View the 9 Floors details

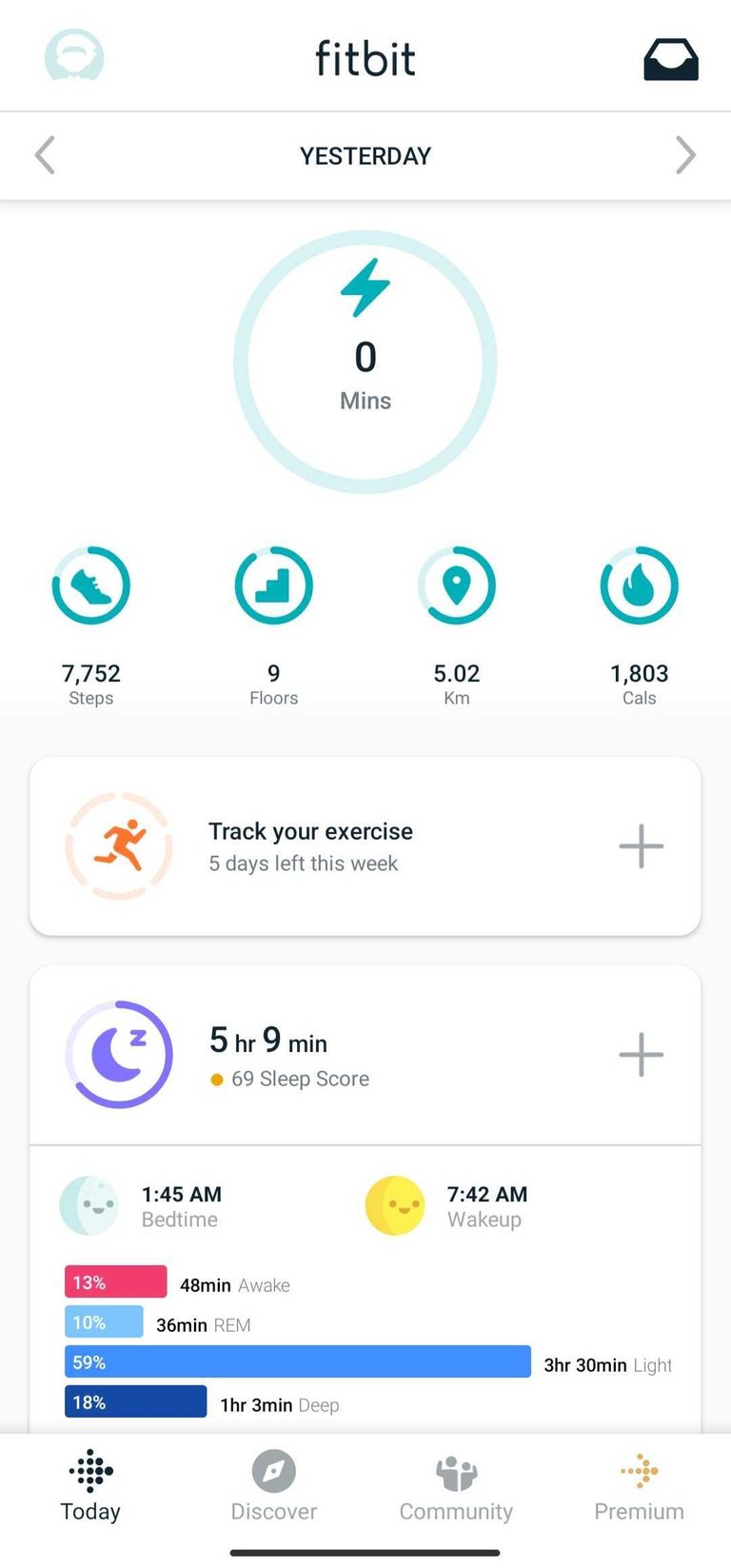click(x=274, y=586)
